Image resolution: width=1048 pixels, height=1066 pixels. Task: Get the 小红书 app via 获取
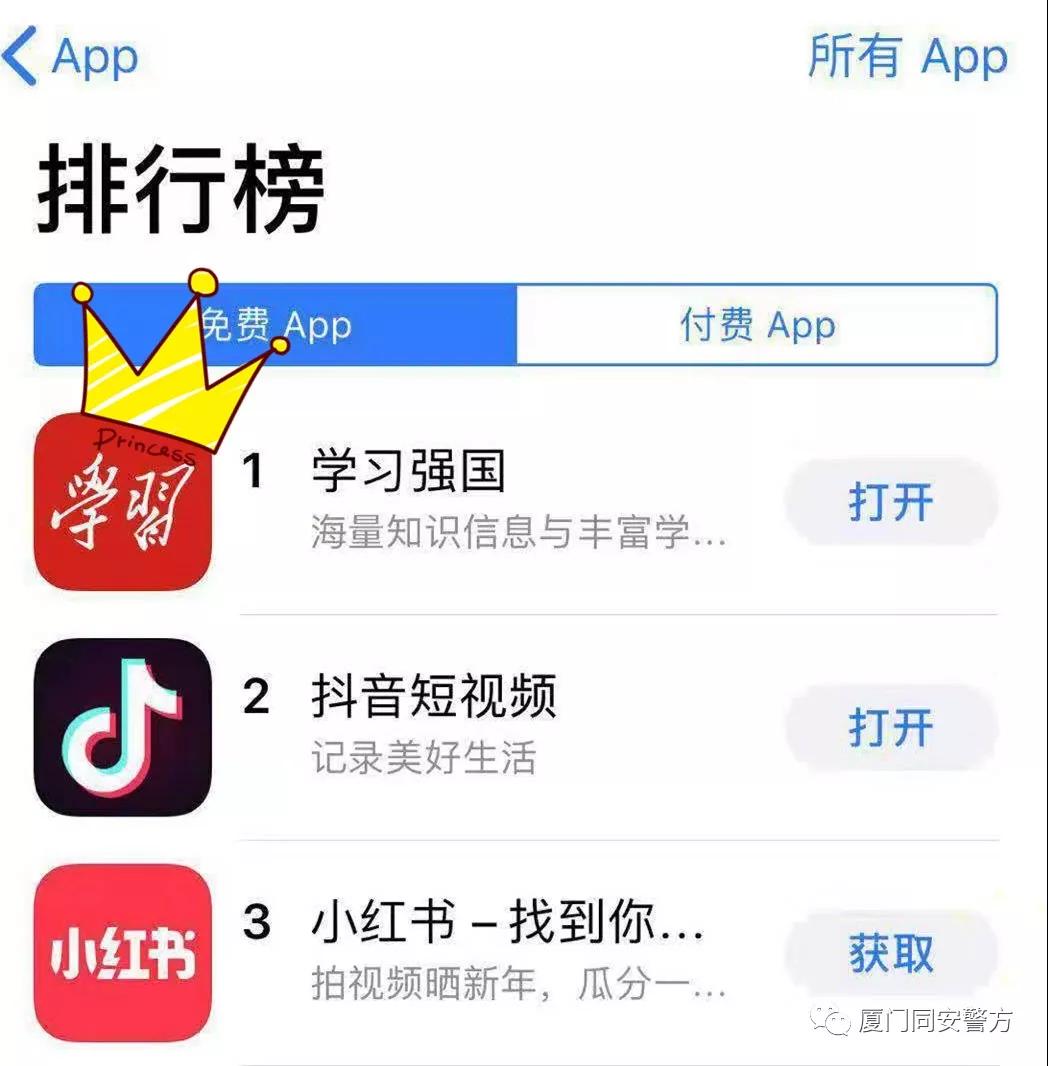click(891, 953)
